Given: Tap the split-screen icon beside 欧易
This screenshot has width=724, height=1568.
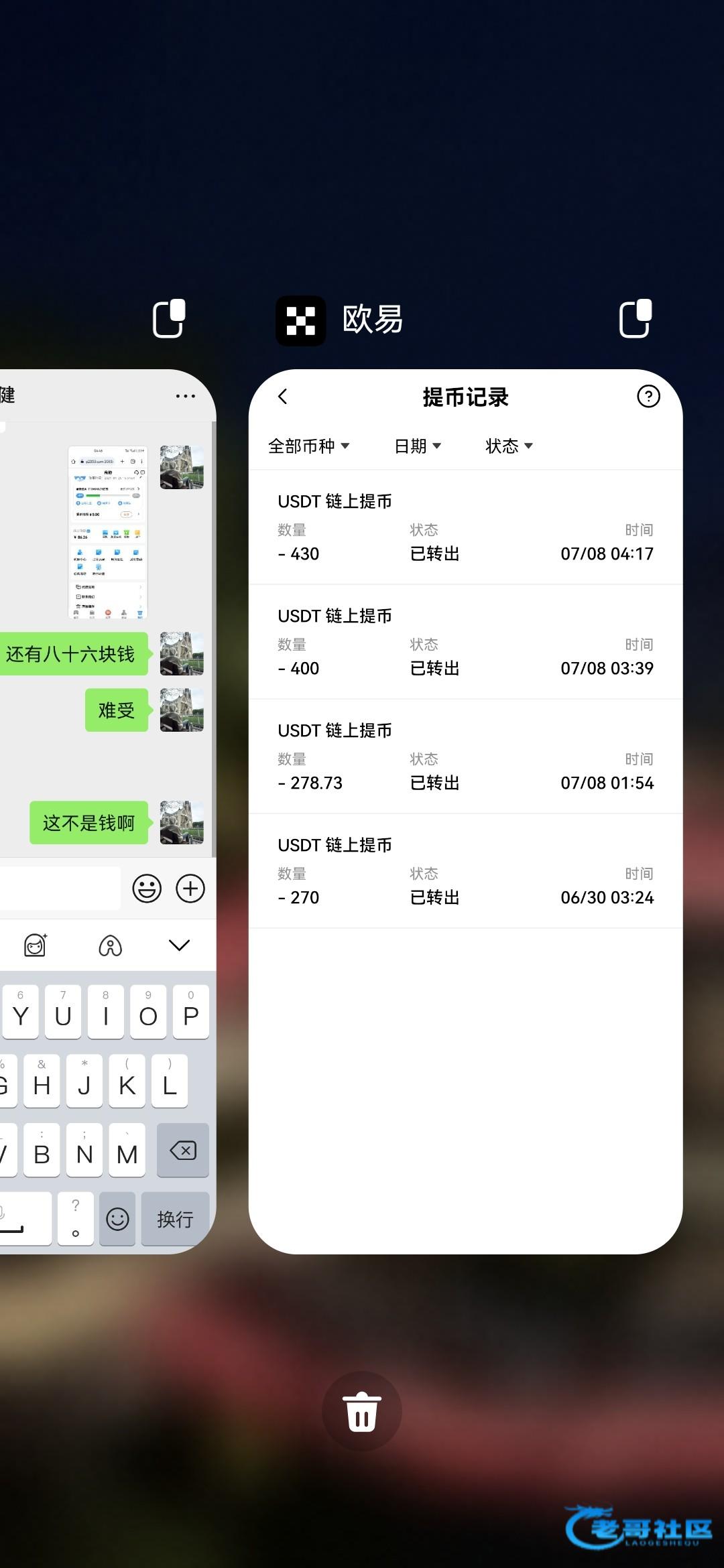Looking at the screenshot, I should 635,319.
